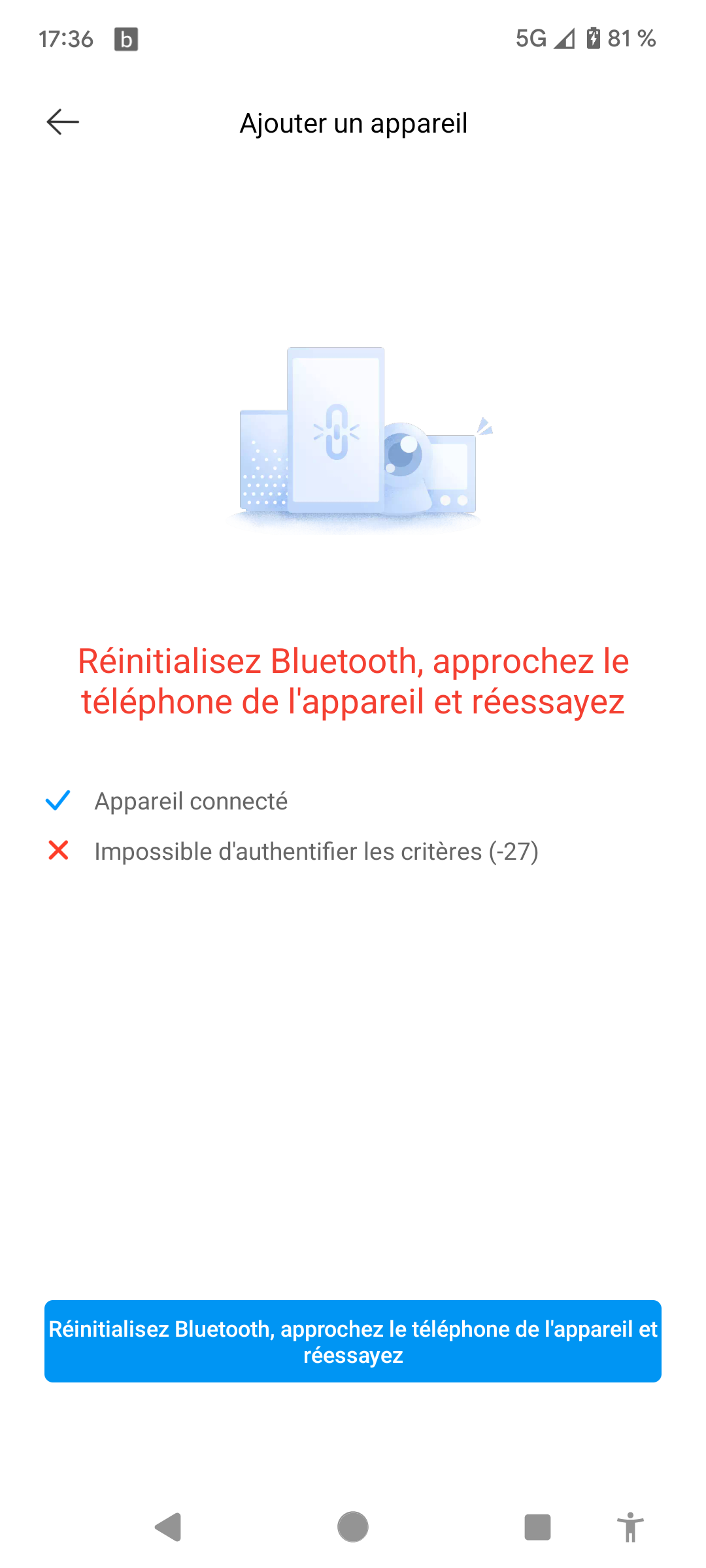Image resolution: width=706 pixels, height=1568 pixels.
Task: Open the accessibility shortcut in the navigation bar
Action: click(630, 1527)
